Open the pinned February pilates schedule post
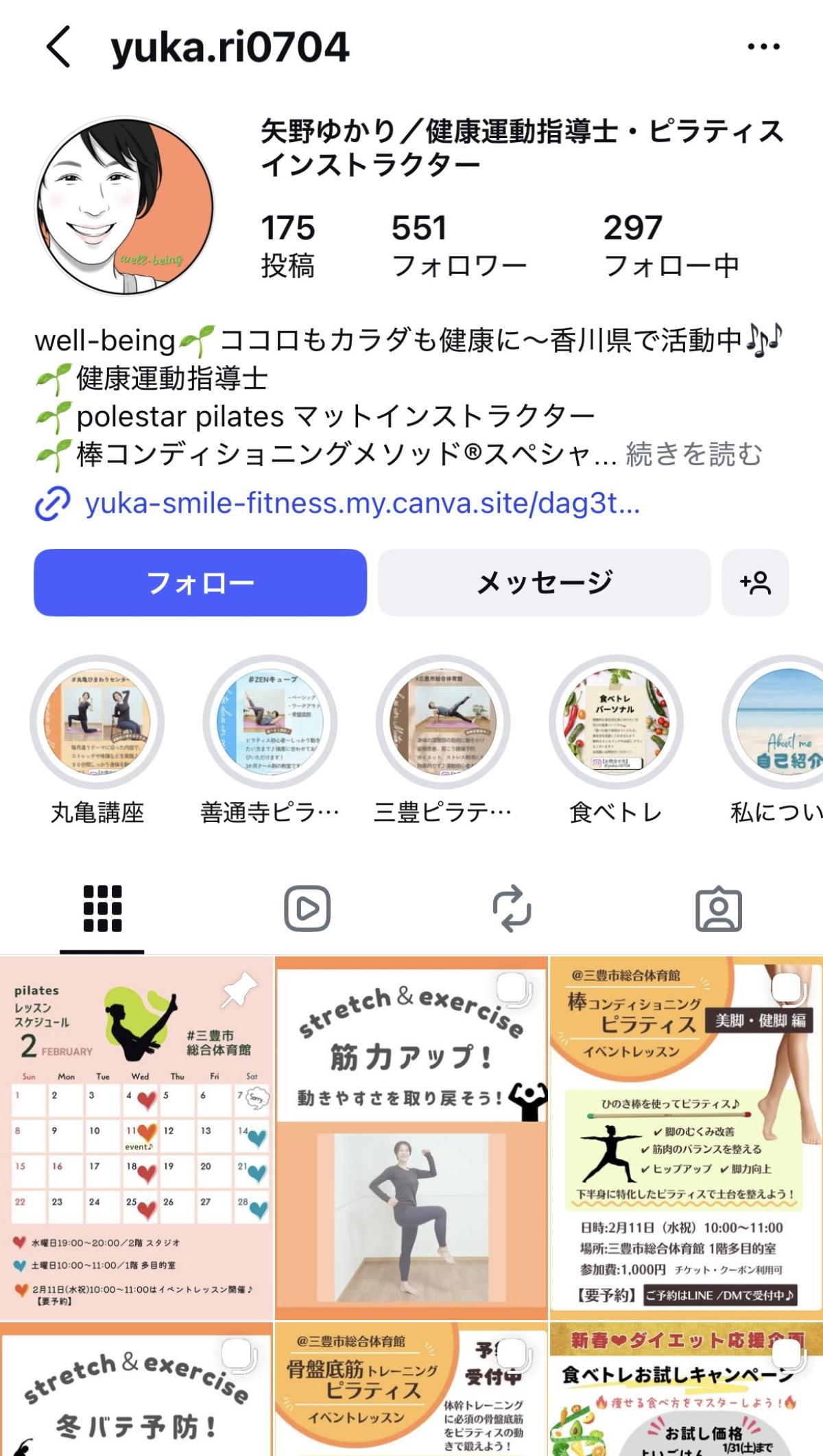The image size is (823, 1456). (136, 1138)
